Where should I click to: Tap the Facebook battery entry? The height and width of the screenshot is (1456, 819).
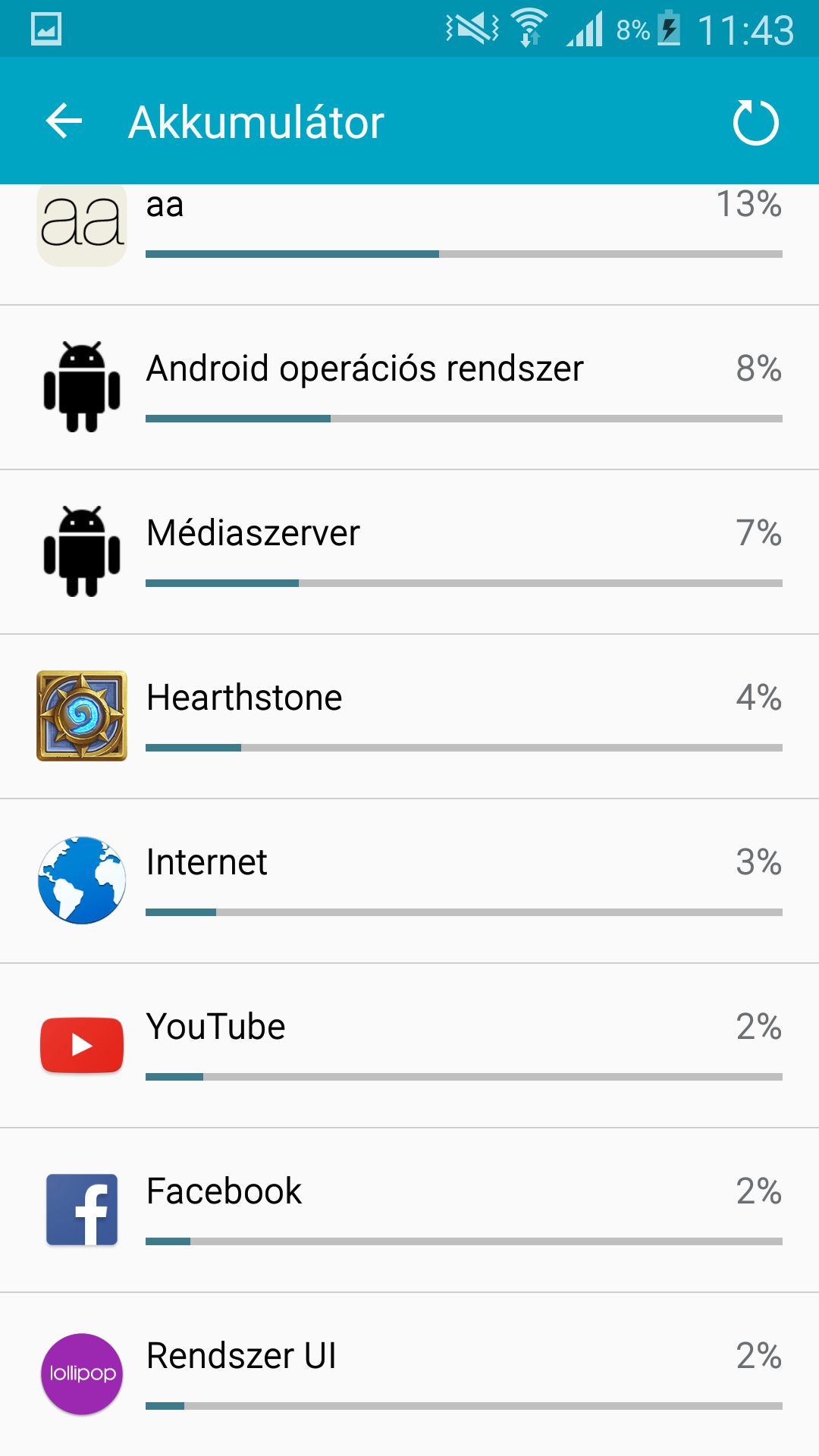[x=409, y=1210]
